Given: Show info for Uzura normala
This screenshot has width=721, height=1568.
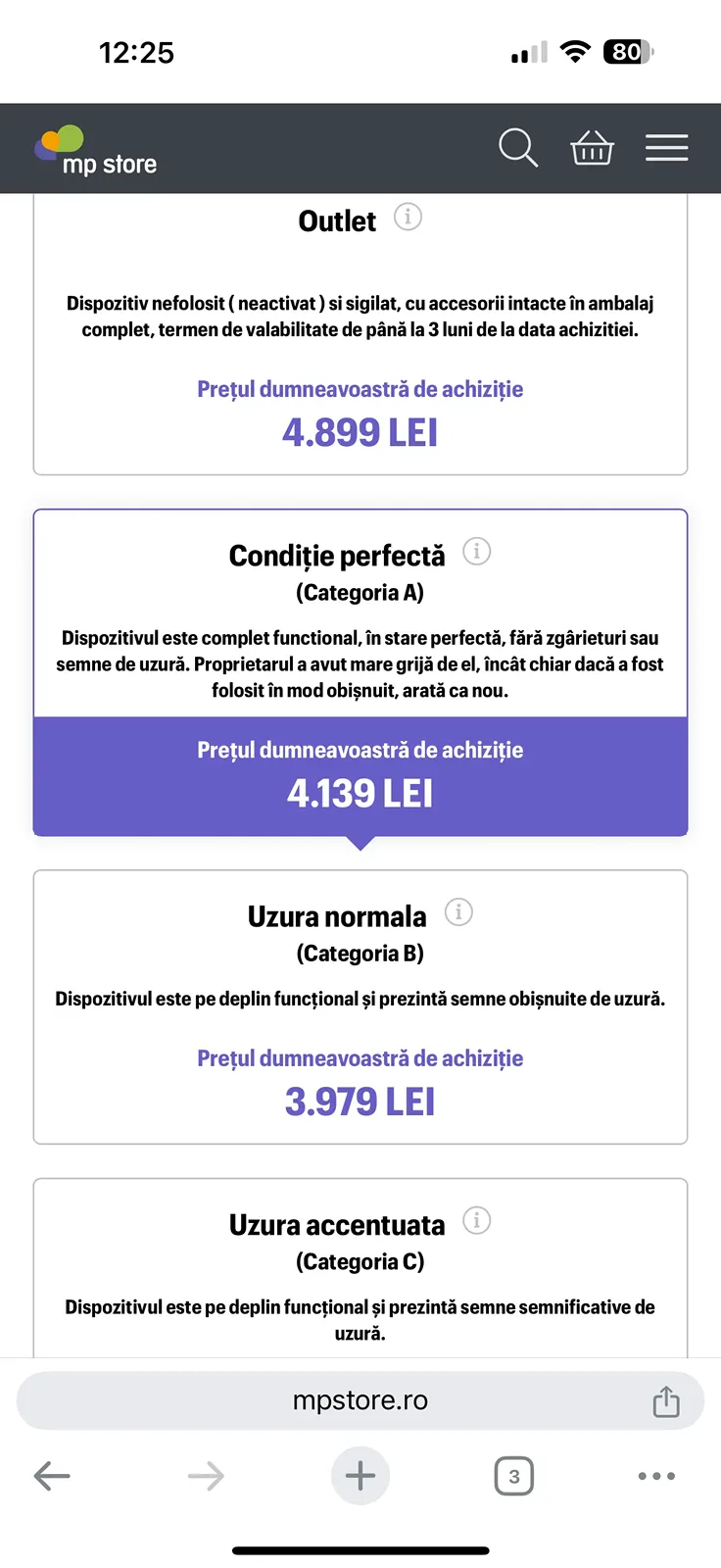Looking at the screenshot, I should click(x=458, y=912).
